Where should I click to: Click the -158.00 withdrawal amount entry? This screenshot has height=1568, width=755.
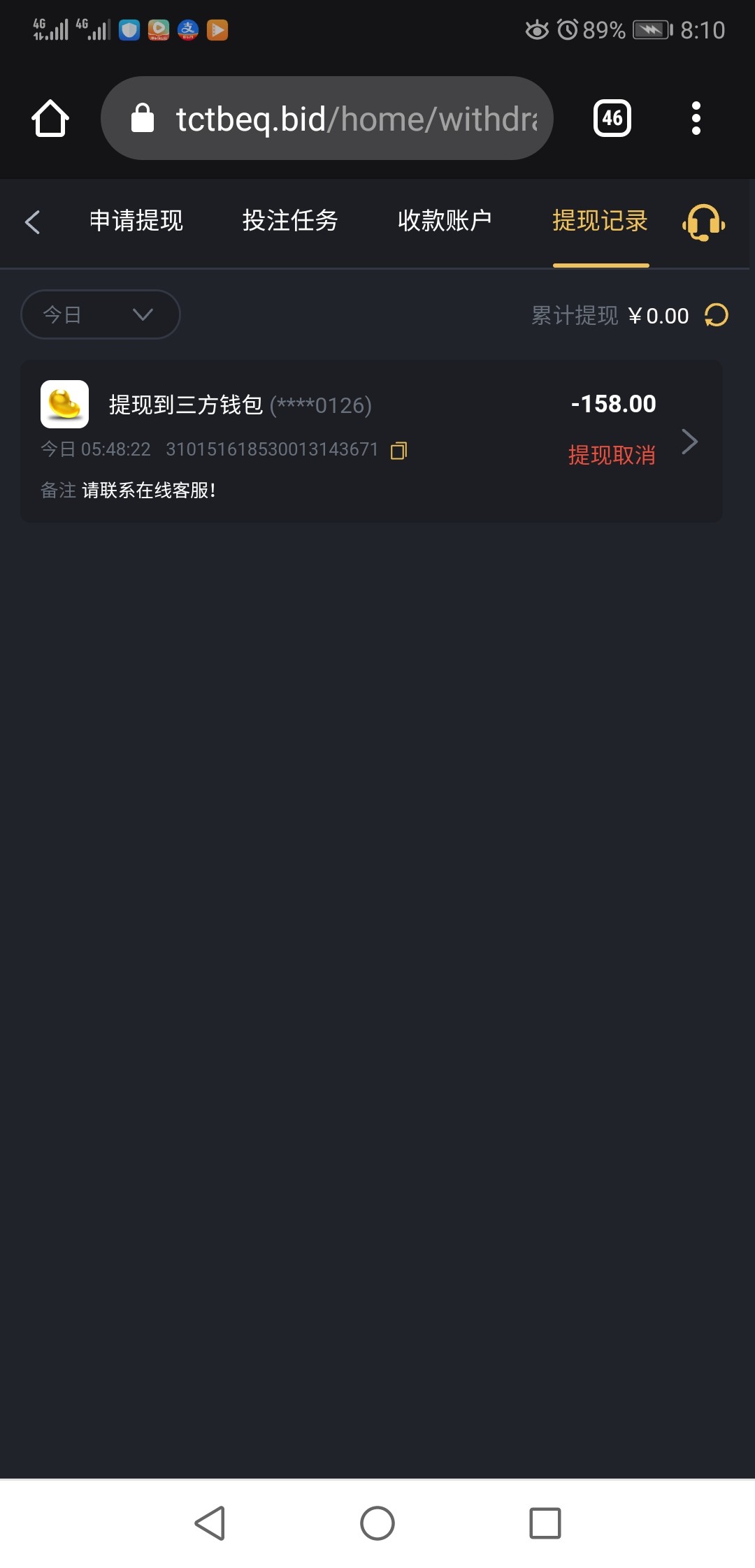pyautogui.click(x=612, y=403)
